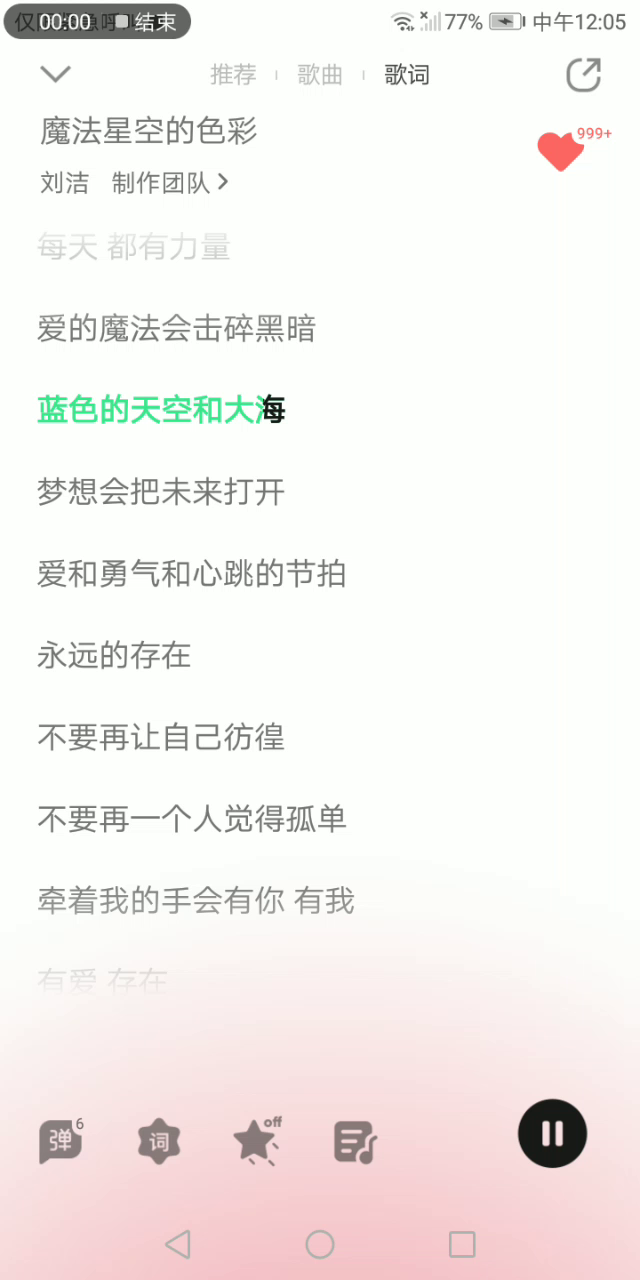Screen dimensions: 640x1280
Task: Switch to the 歌曲 tab
Action: (x=320, y=75)
